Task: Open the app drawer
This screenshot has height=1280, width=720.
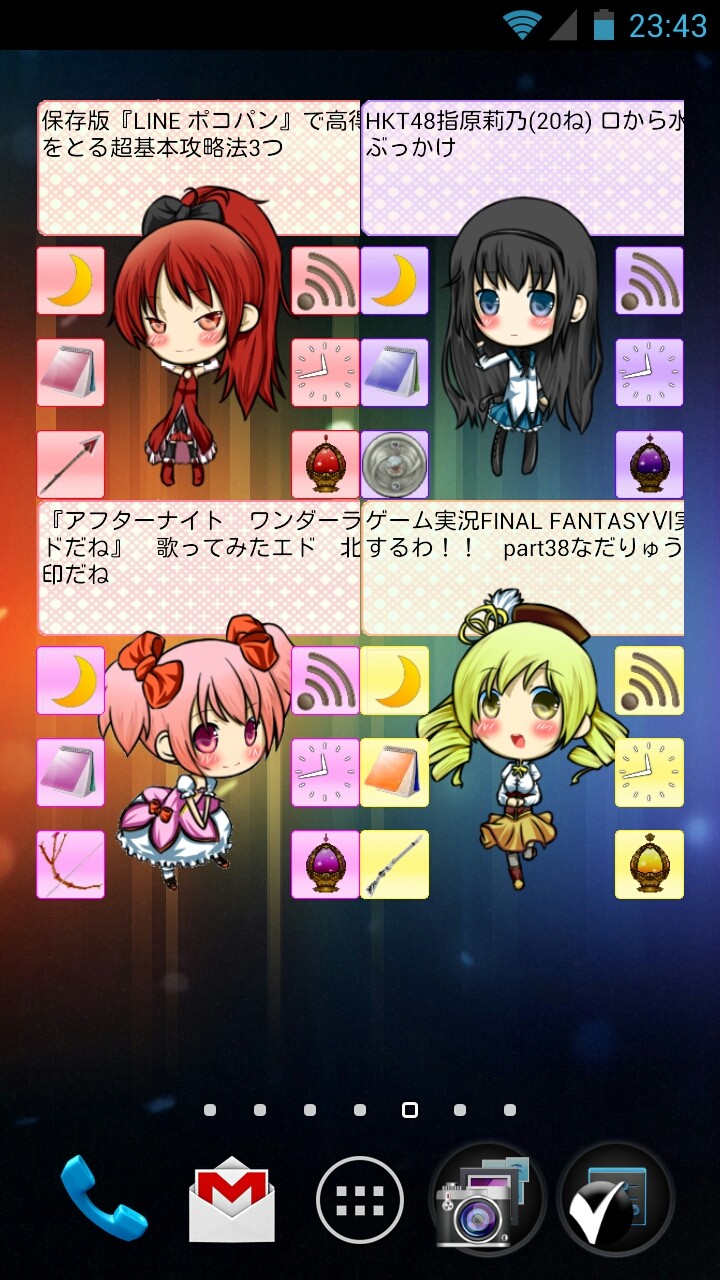Action: coord(360,1200)
